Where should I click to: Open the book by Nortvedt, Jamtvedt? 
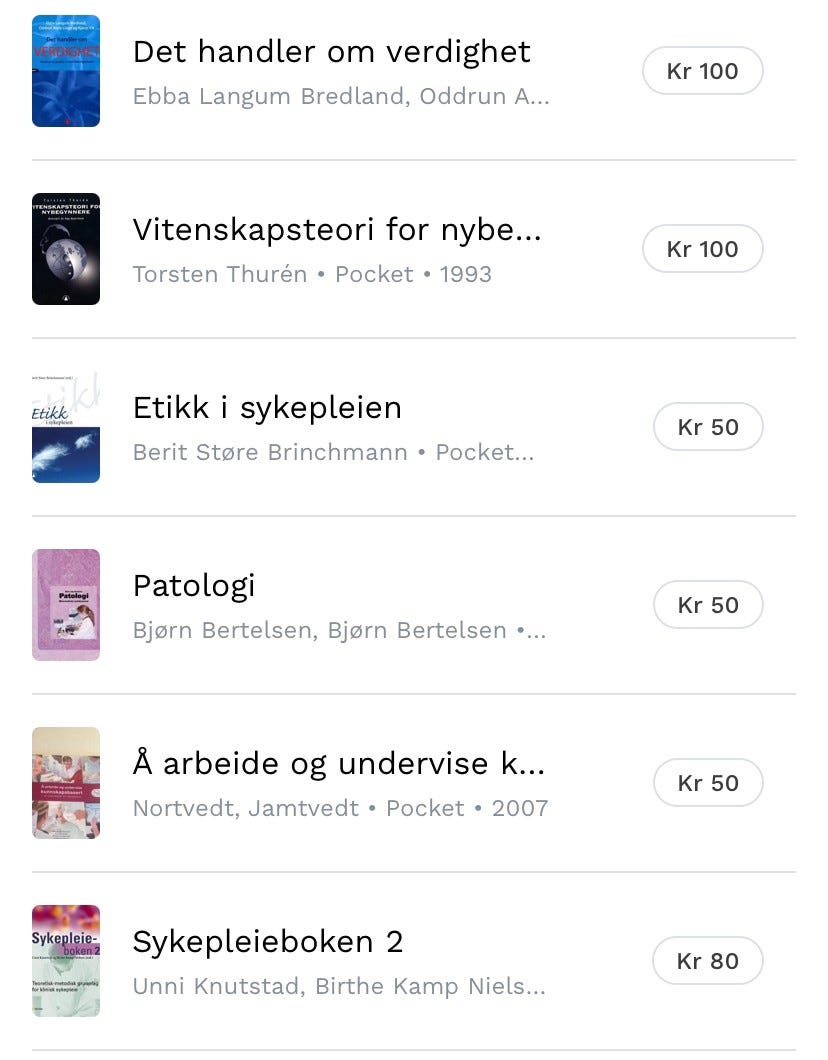[x=338, y=764]
